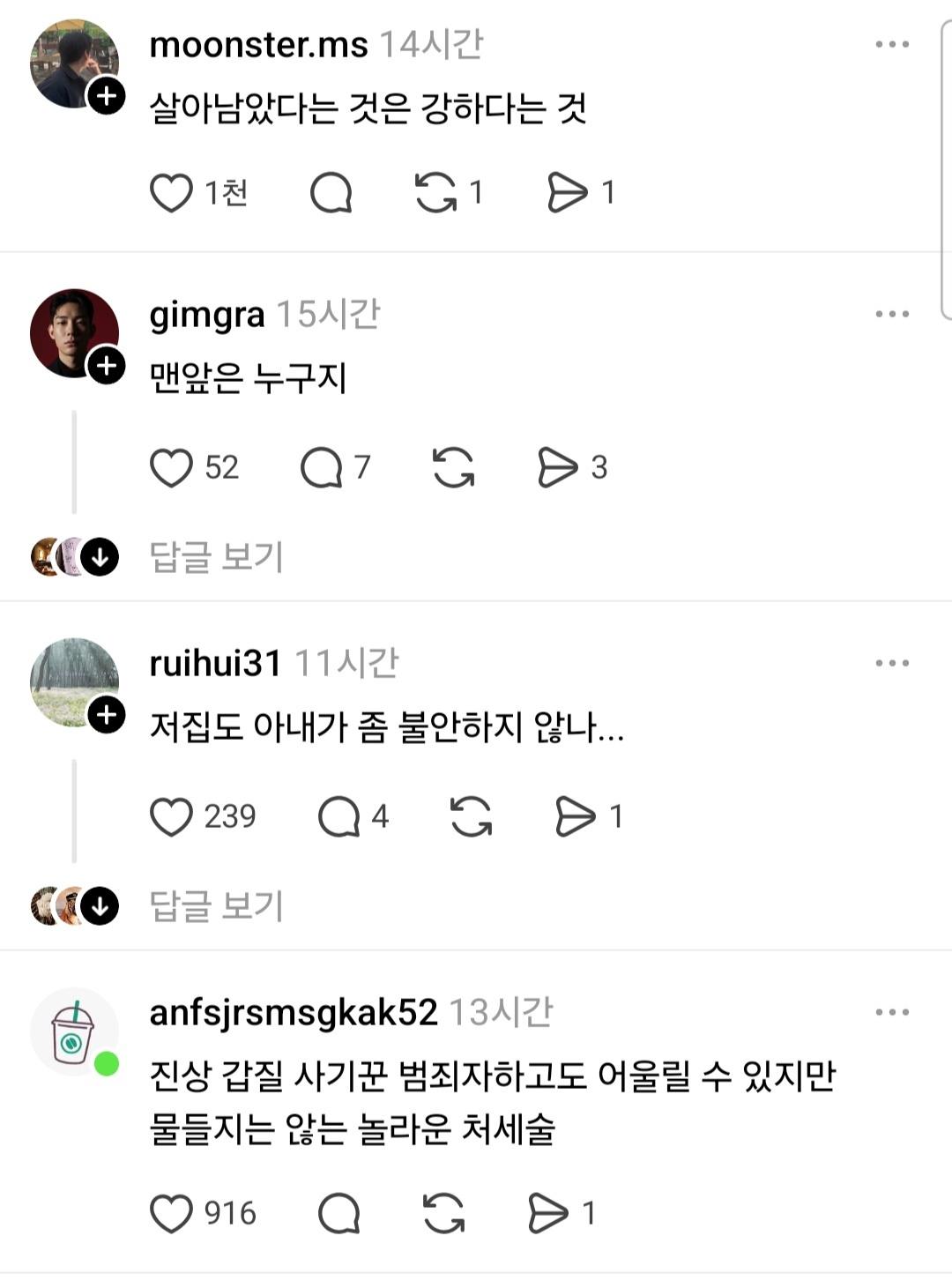
Task: Share anfsjrsmsgkak52's comment
Action: click(547, 1213)
